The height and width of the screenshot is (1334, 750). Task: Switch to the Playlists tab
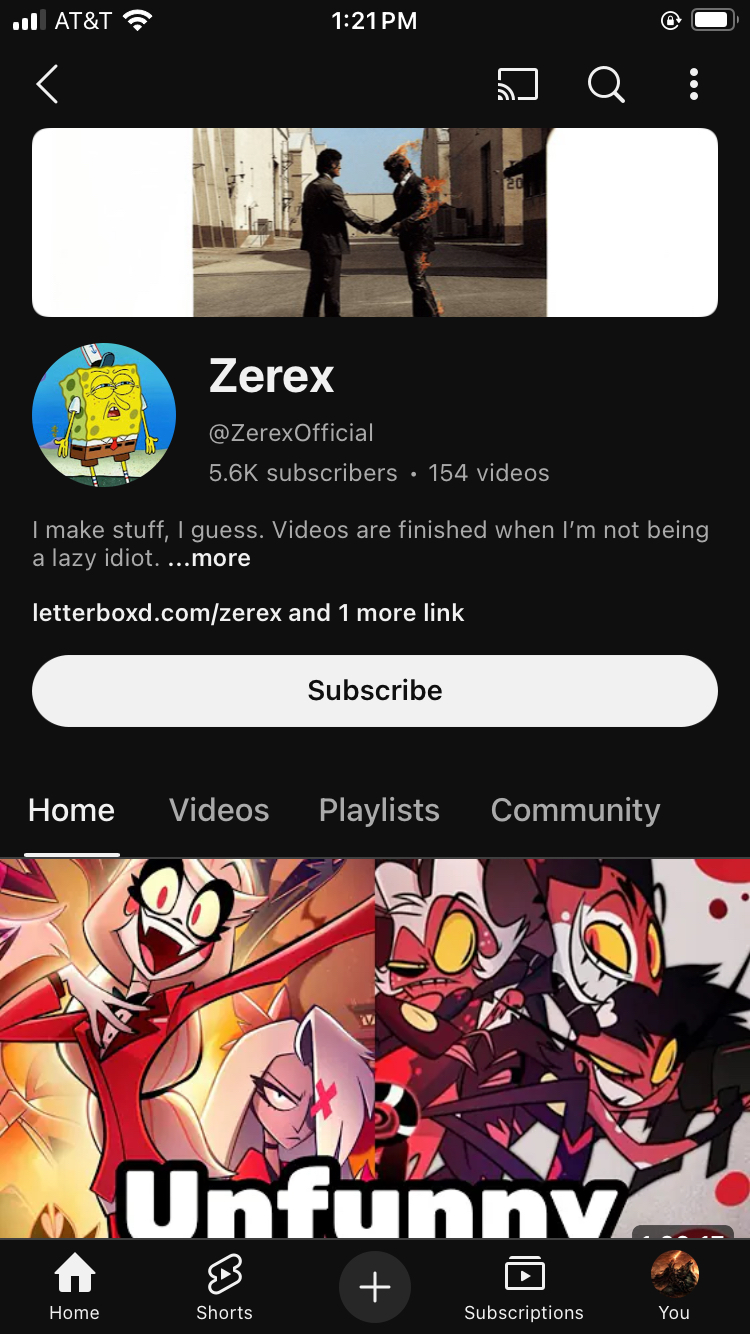379,810
